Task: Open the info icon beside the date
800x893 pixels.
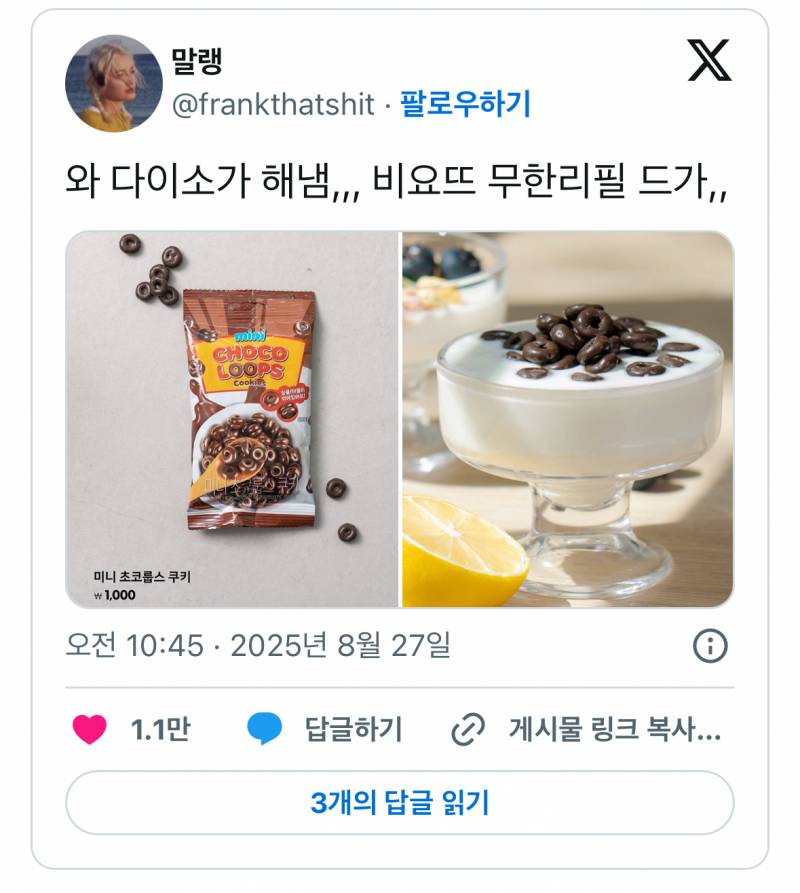Action: (710, 646)
